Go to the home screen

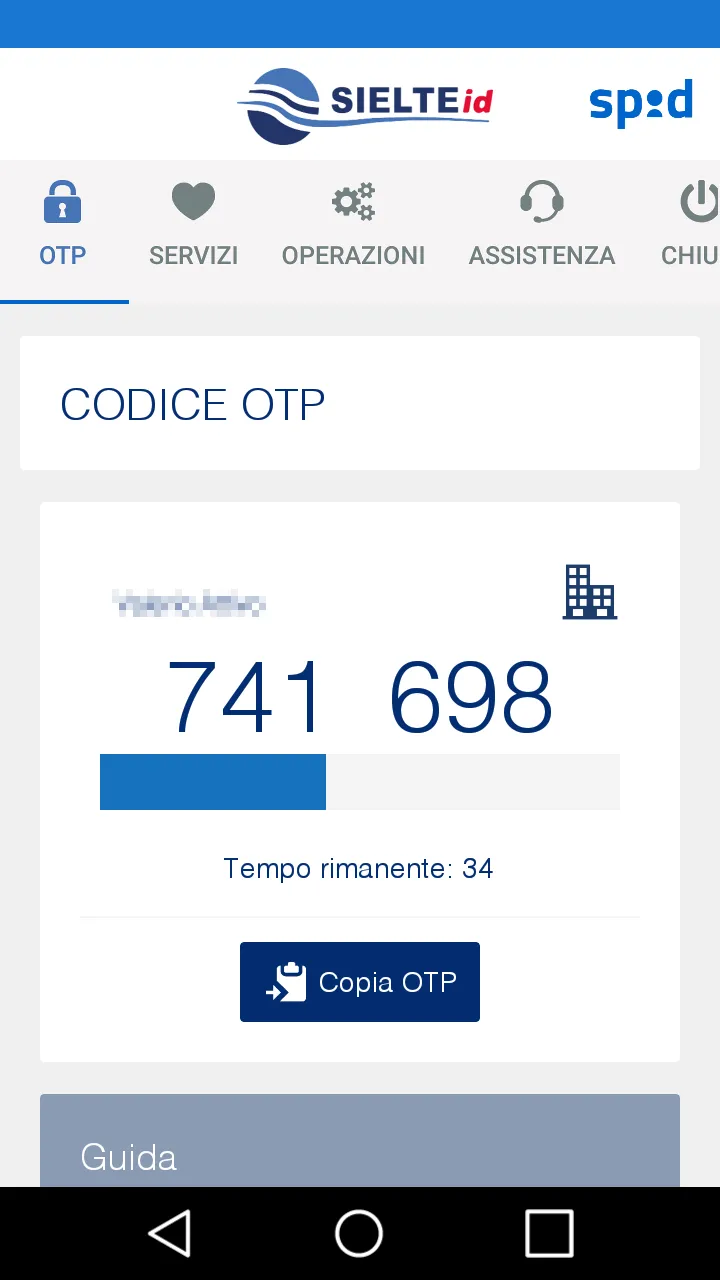click(x=359, y=1233)
